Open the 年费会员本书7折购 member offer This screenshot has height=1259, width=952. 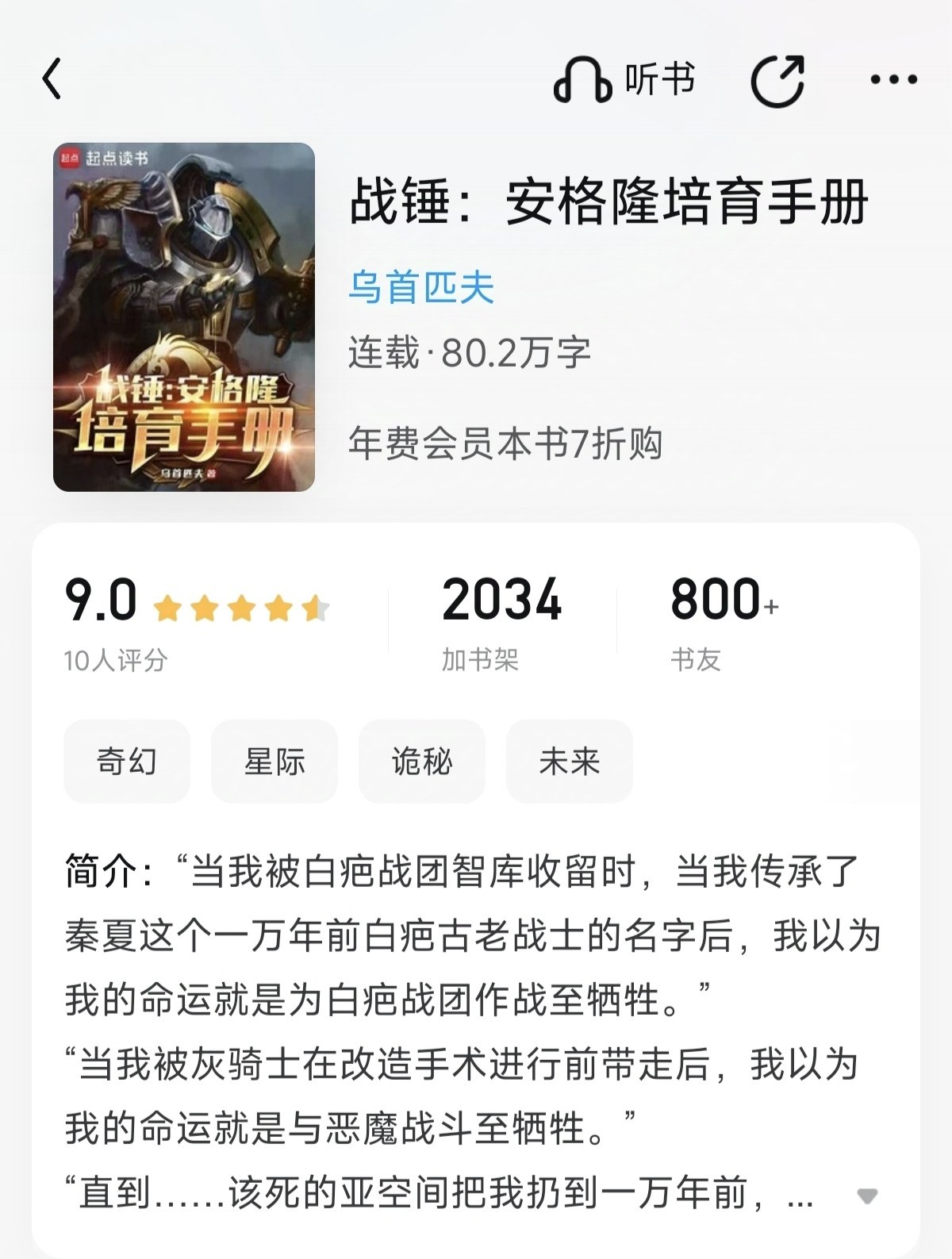505,443
